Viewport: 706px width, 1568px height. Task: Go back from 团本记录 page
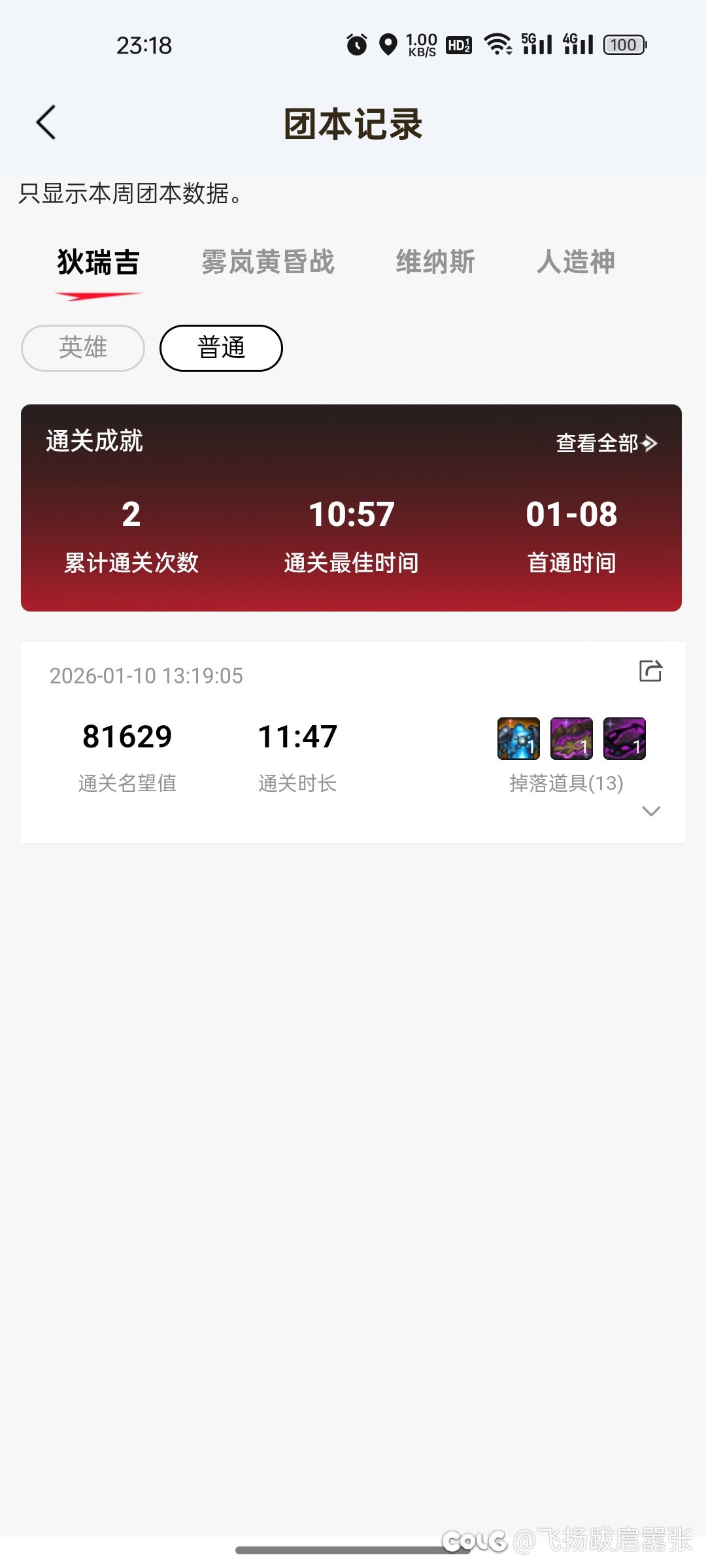point(46,123)
